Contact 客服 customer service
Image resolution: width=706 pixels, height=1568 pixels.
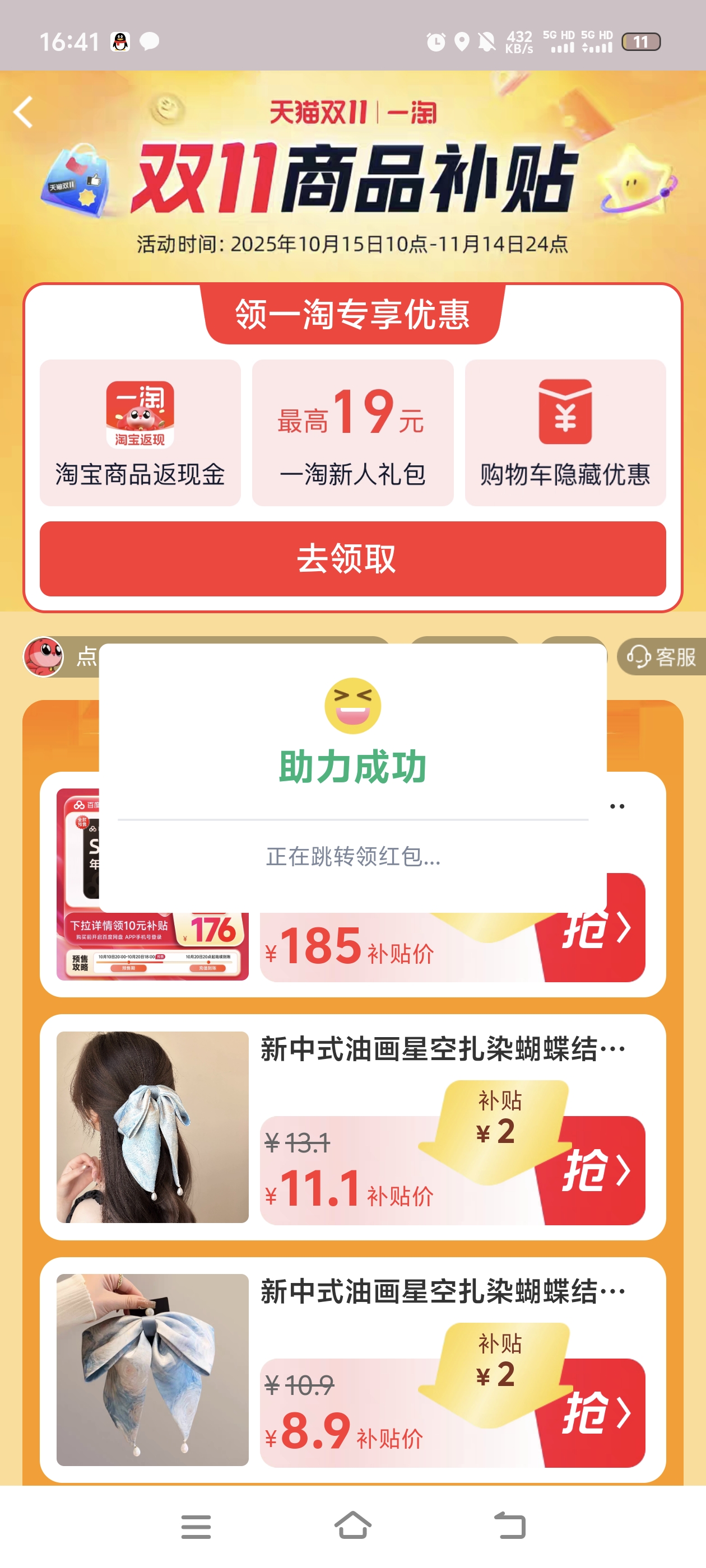tap(662, 657)
